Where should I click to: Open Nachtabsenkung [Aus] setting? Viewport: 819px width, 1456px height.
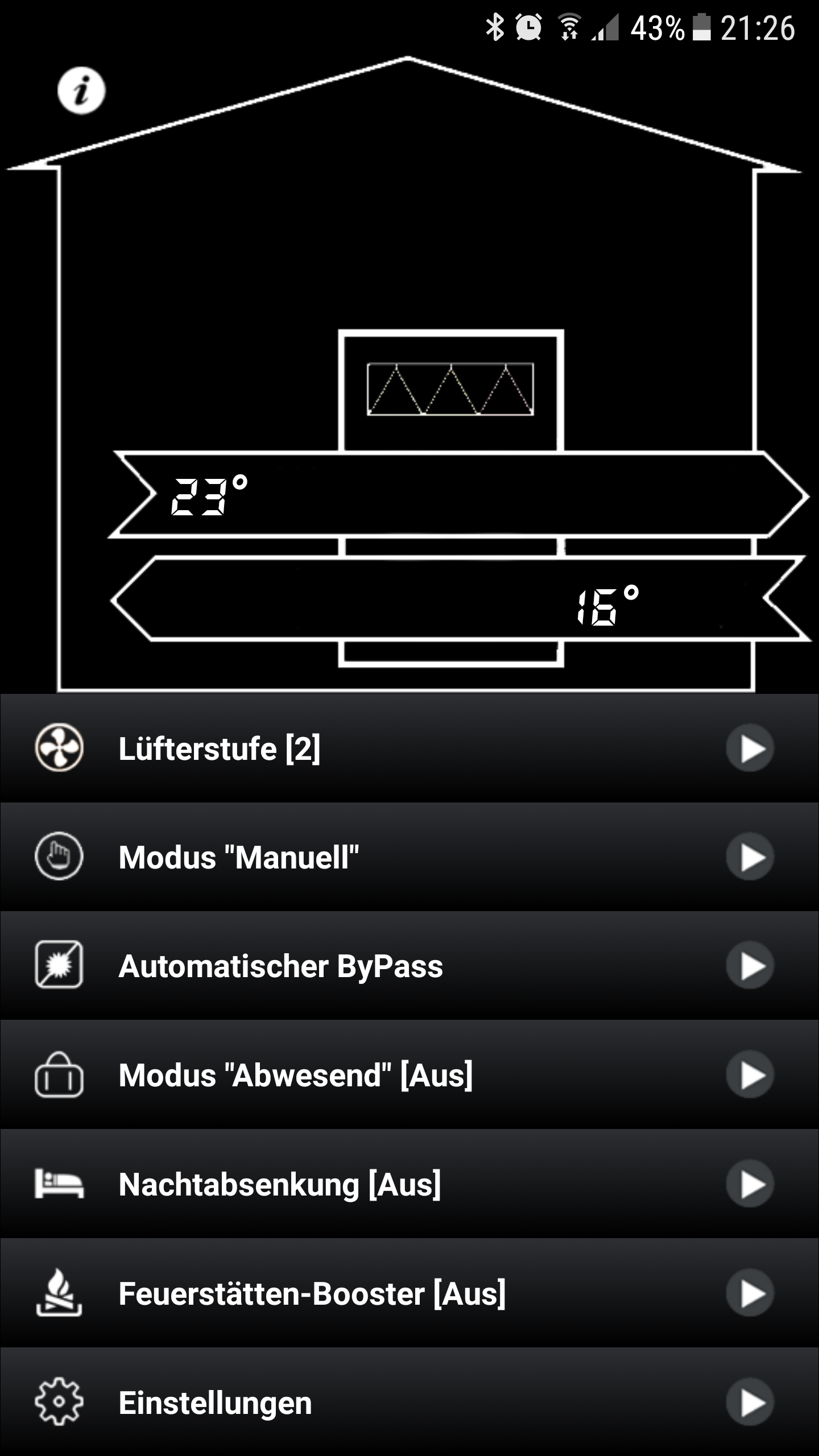pyautogui.click(x=409, y=1184)
